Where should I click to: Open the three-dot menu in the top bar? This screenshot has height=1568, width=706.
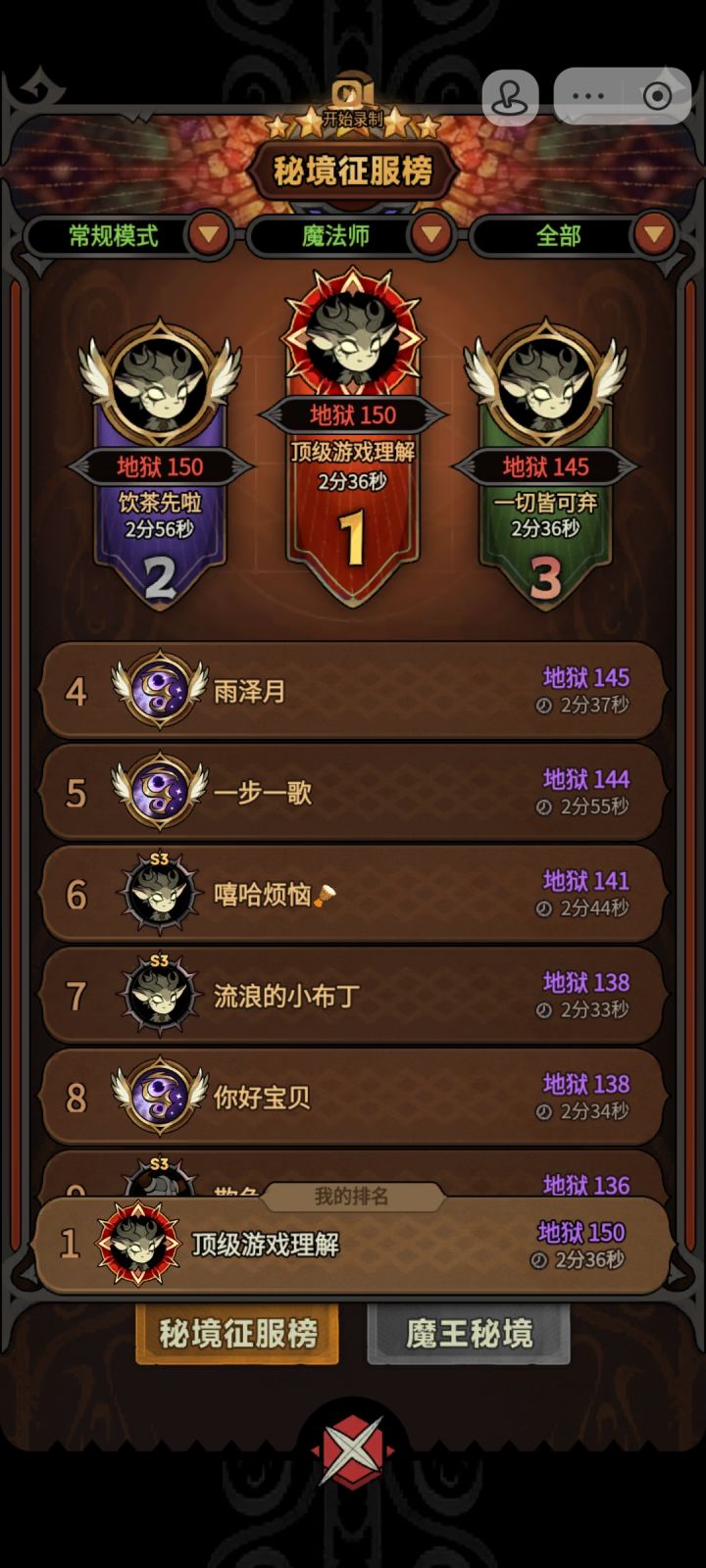pos(587,95)
